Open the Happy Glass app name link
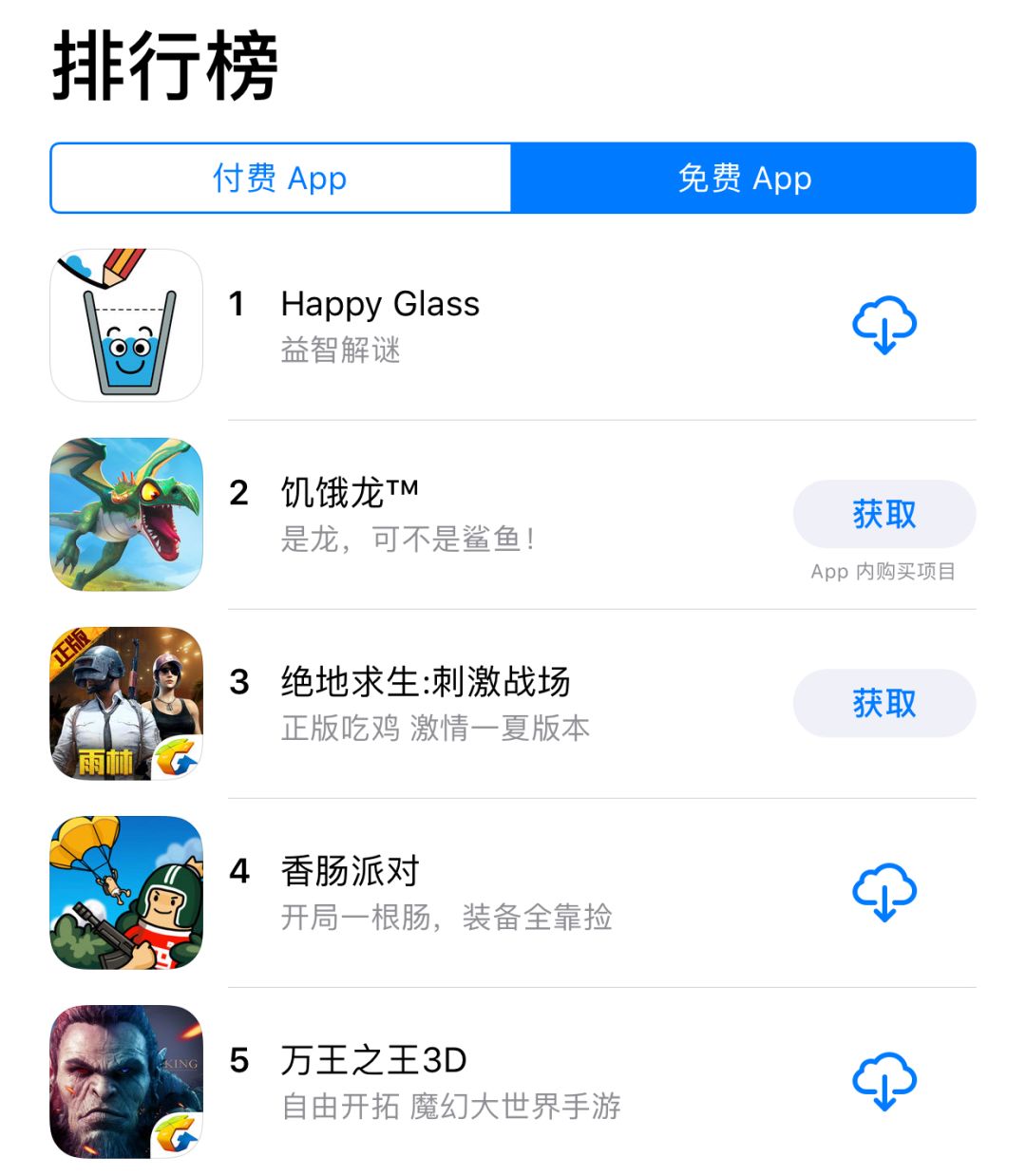This screenshot has width=1026, height=1176. pos(380,305)
